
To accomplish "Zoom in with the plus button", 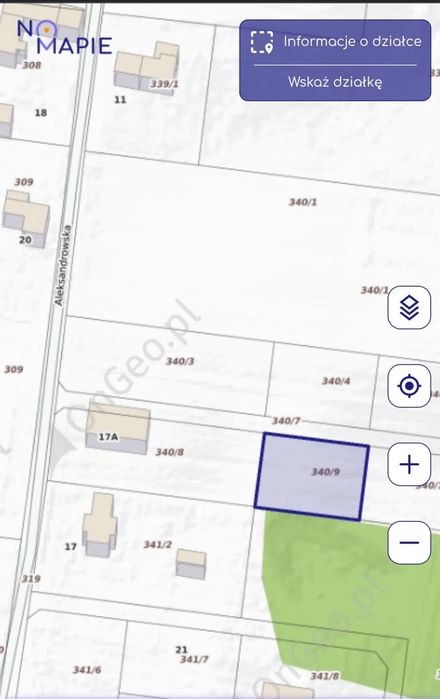I will (409, 465).
